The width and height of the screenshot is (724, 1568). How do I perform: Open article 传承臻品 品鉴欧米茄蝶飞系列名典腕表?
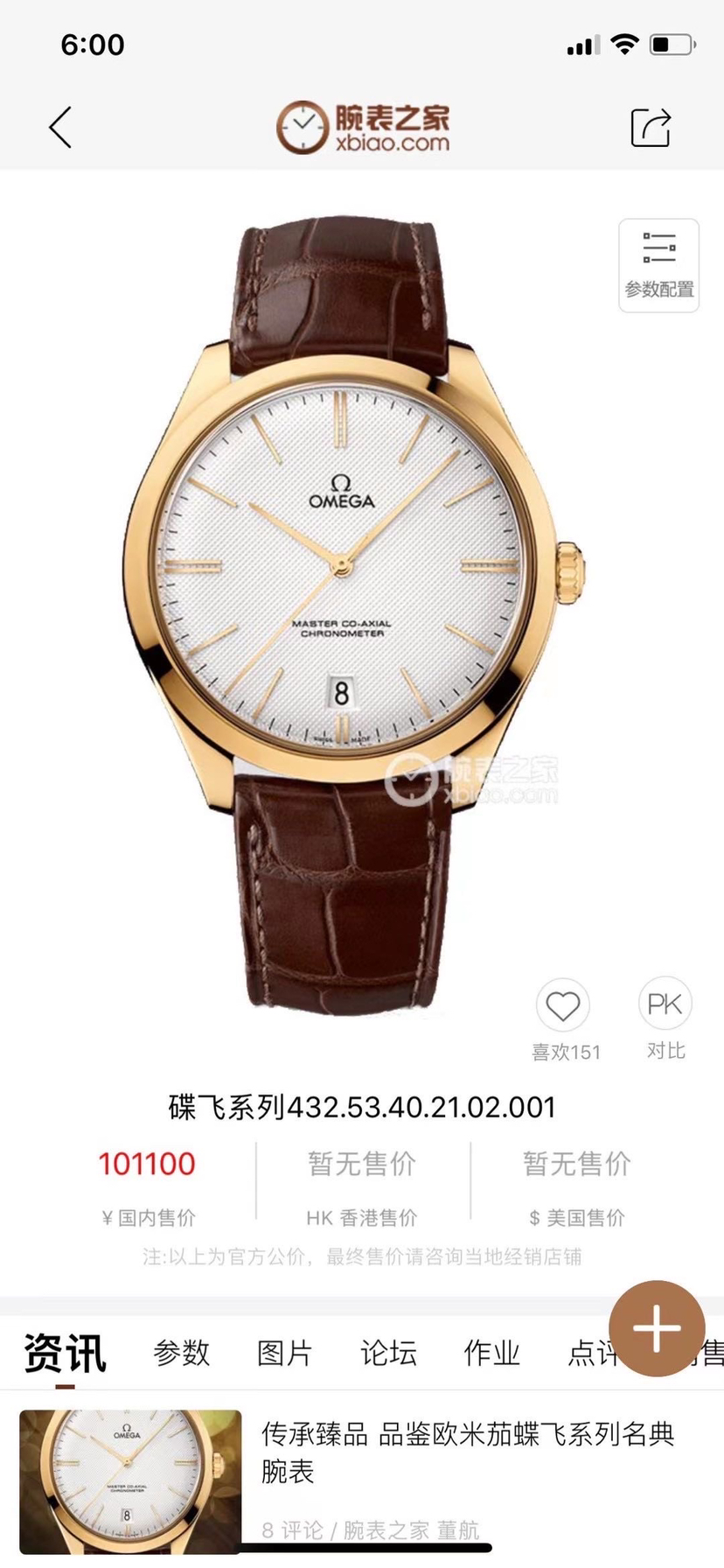pyautogui.click(x=468, y=1452)
